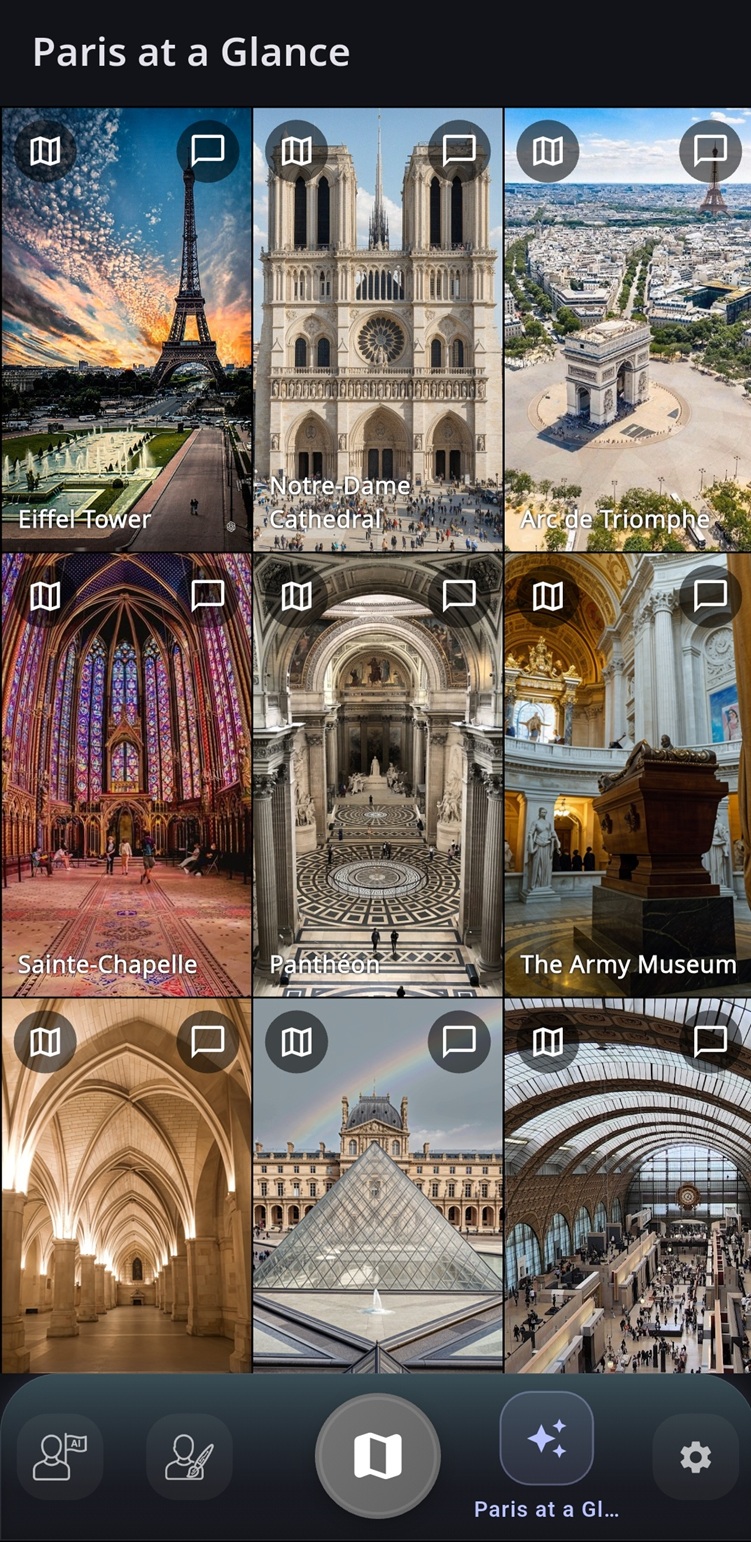Viewport: 751px width, 1542px height.
Task: Open comments on the crypt archway card
Action: click(209, 1040)
